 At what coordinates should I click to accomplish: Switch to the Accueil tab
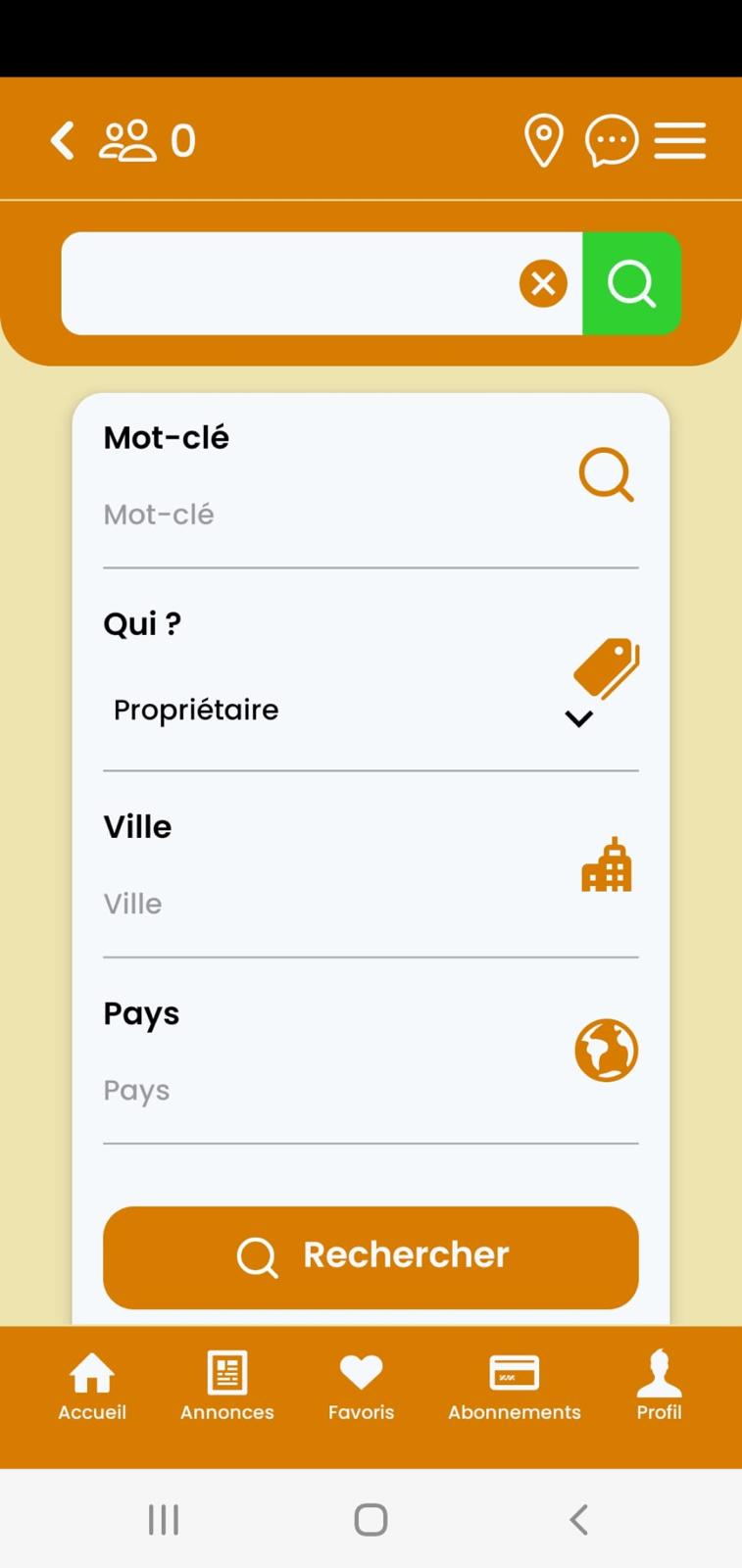pos(92,1387)
